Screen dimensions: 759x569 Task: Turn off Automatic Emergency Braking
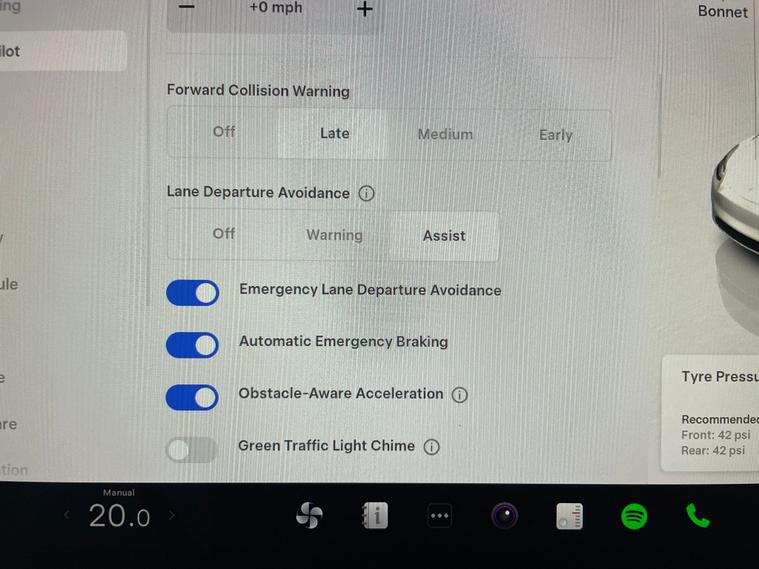pyautogui.click(x=192, y=345)
